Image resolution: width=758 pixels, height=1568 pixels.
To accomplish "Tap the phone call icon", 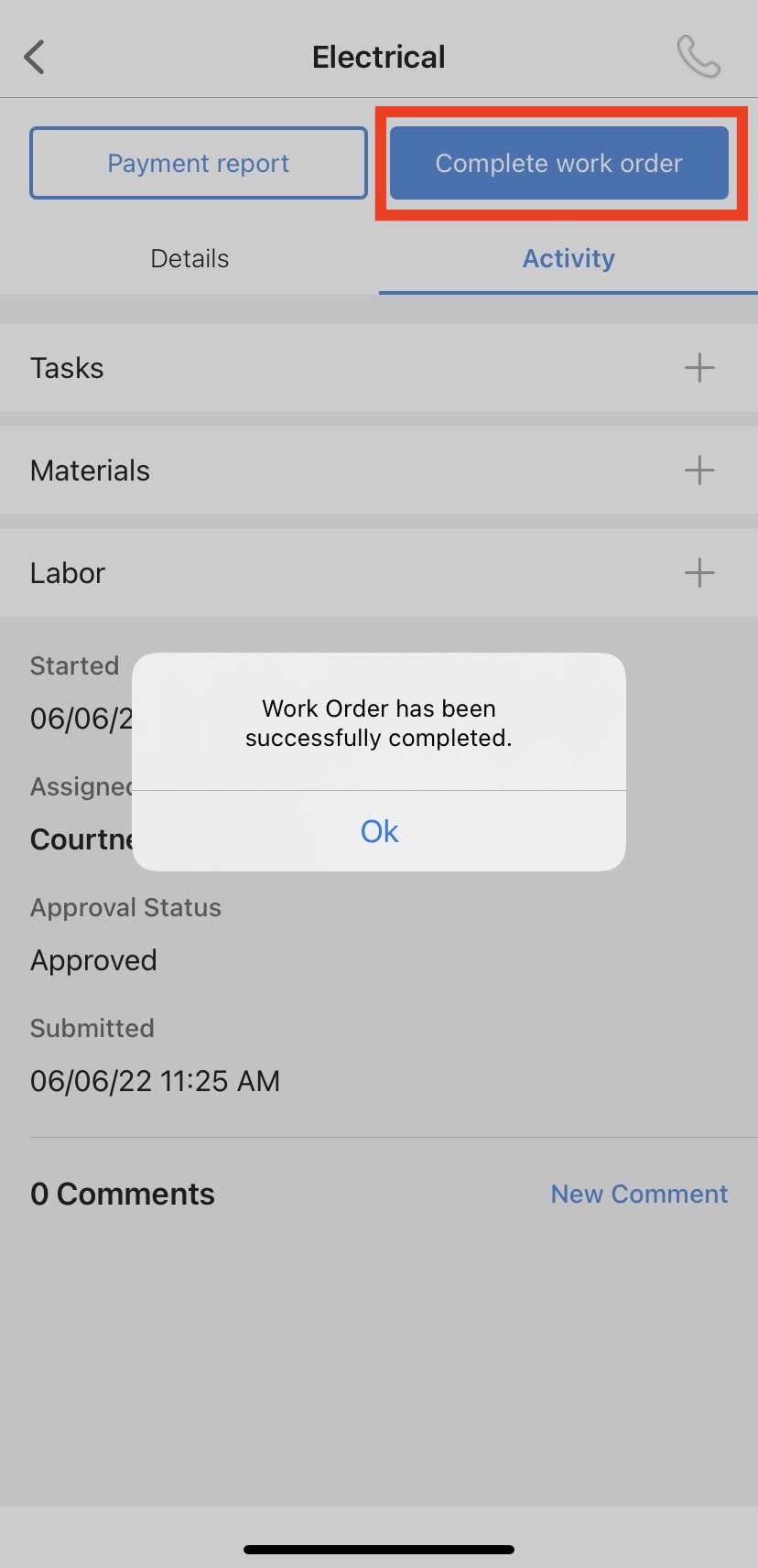I will [698, 57].
